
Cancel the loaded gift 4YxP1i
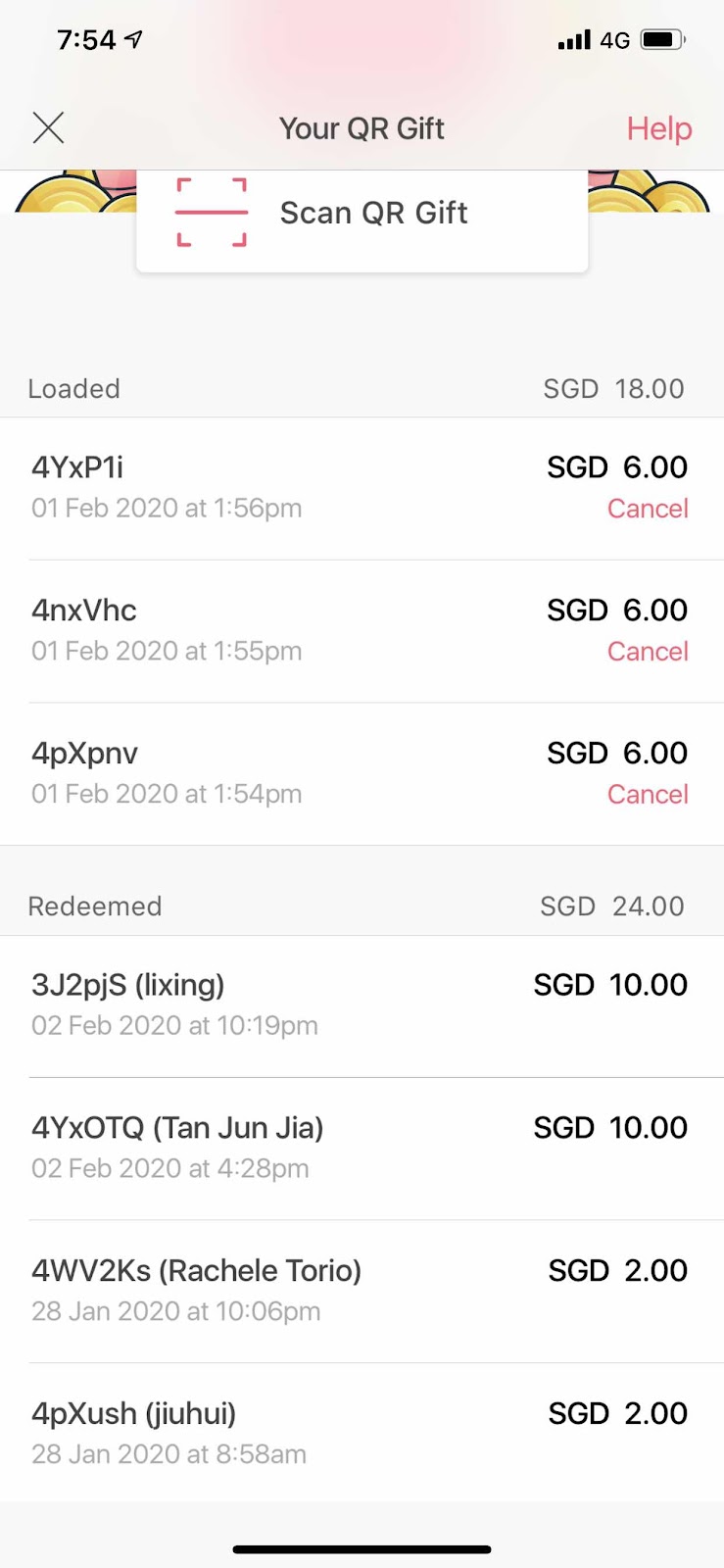coord(648,509)
